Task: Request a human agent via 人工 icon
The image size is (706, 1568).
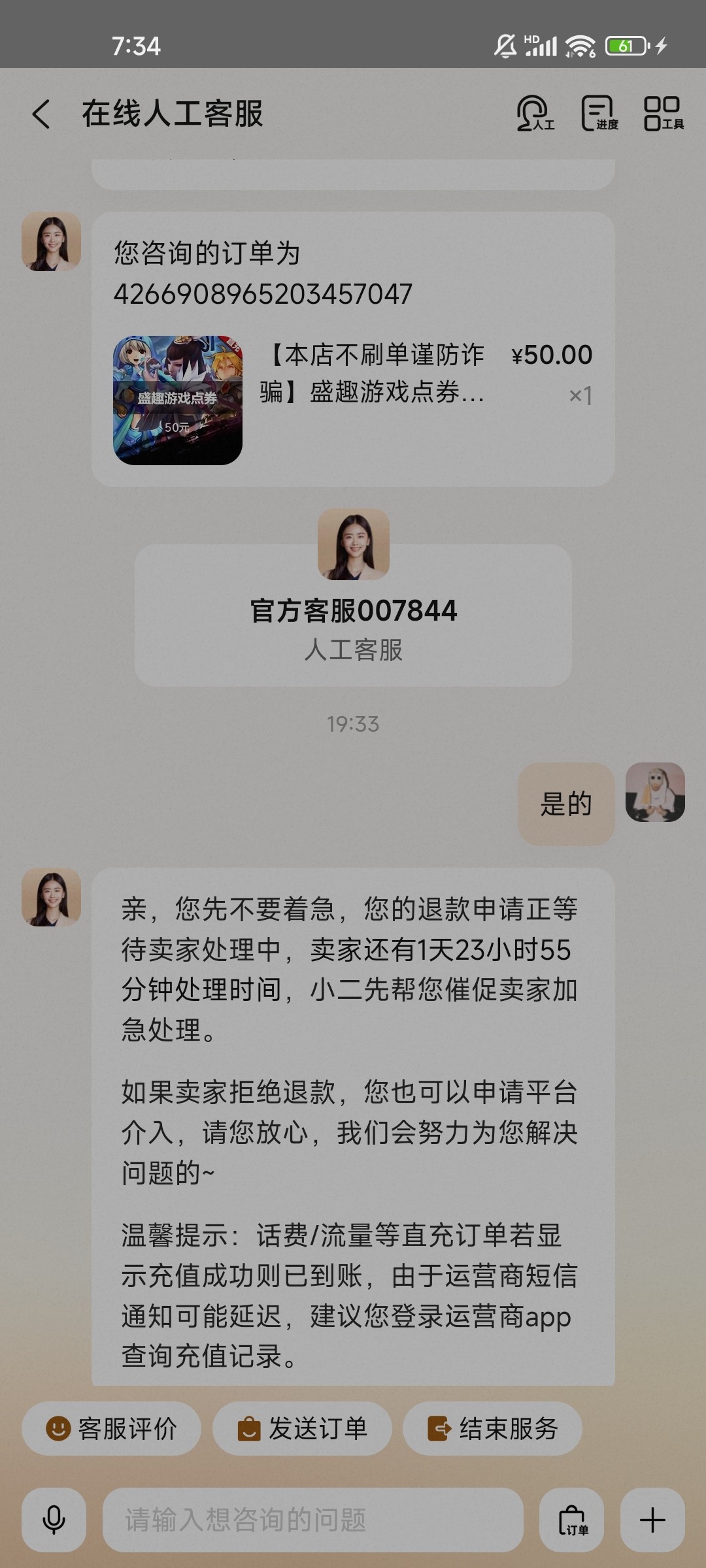Action: coord(535,114)
